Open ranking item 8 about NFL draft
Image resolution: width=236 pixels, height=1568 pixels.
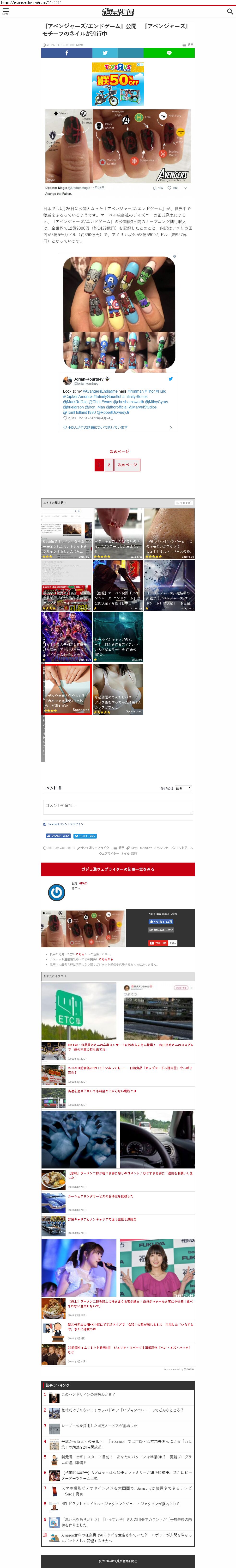point(118,1503)
